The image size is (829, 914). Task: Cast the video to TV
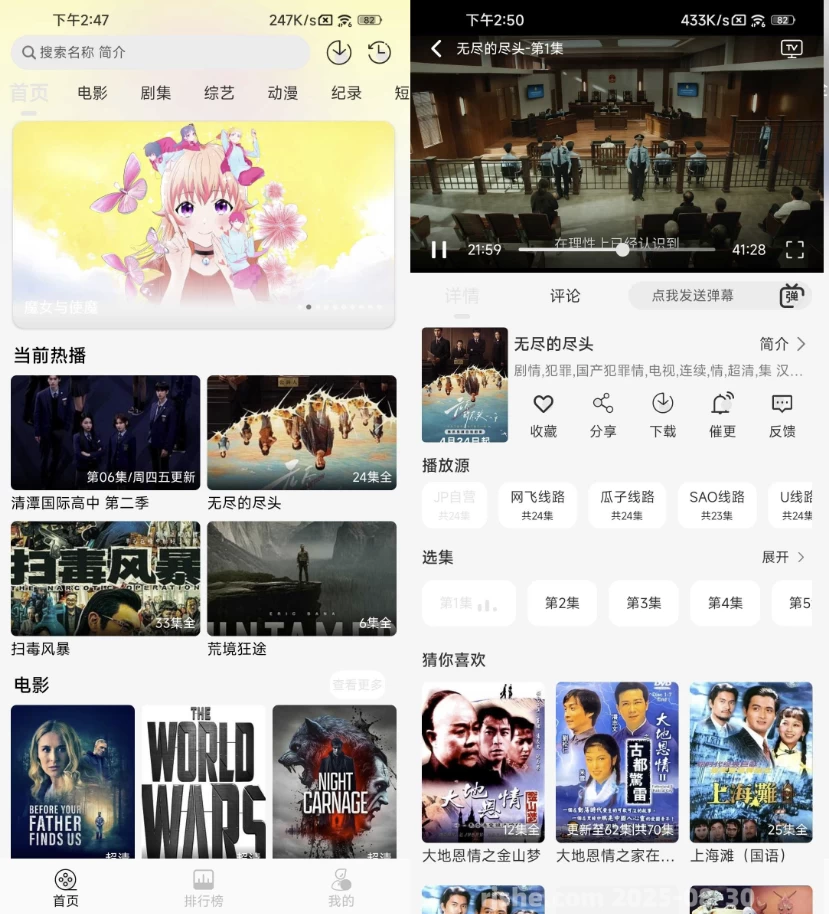(791, 48)
